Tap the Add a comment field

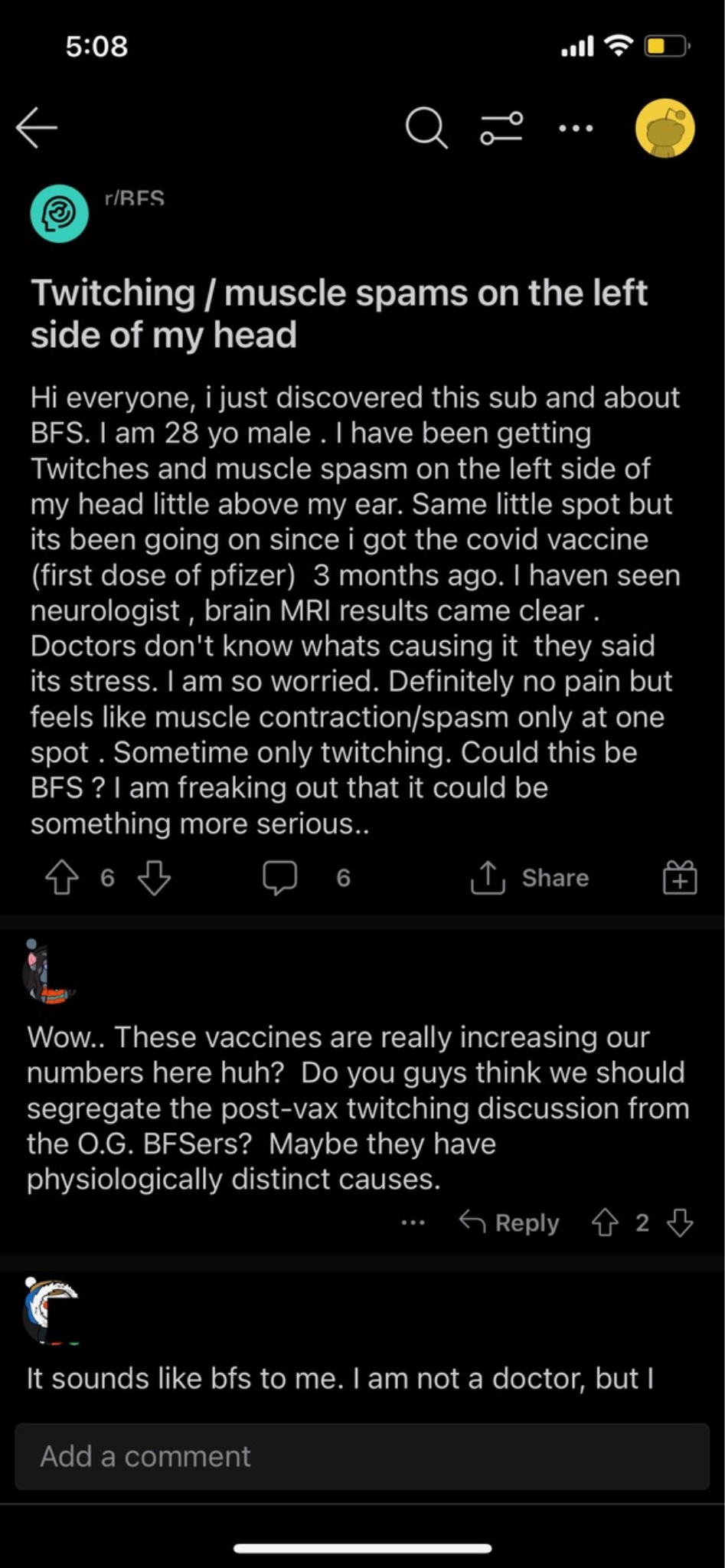[x=362, y=1456]
